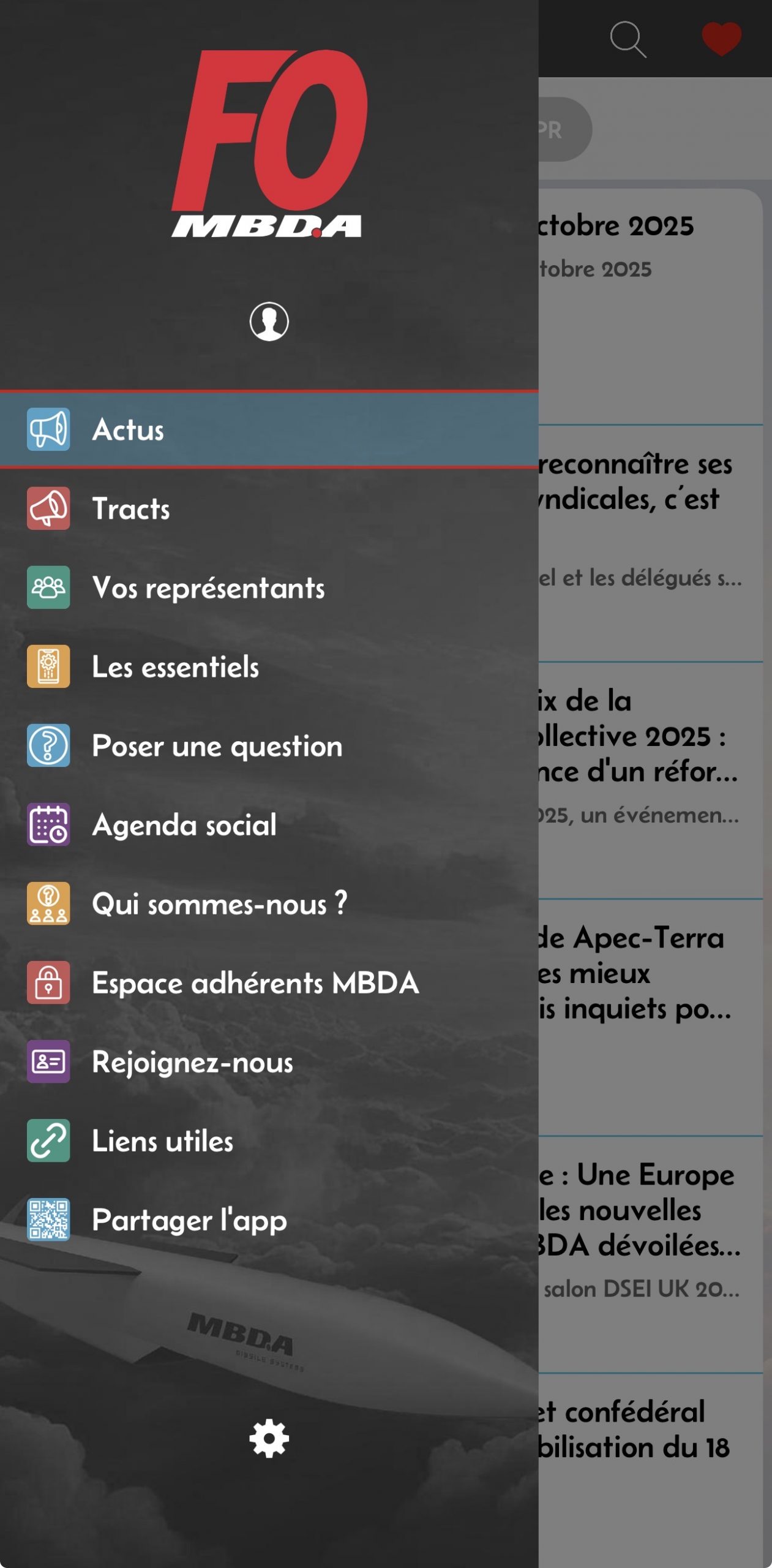This screenshot has width=772, height=1568.
Task: Tap the red heart favorites icon
Action: tap(721, 38)
